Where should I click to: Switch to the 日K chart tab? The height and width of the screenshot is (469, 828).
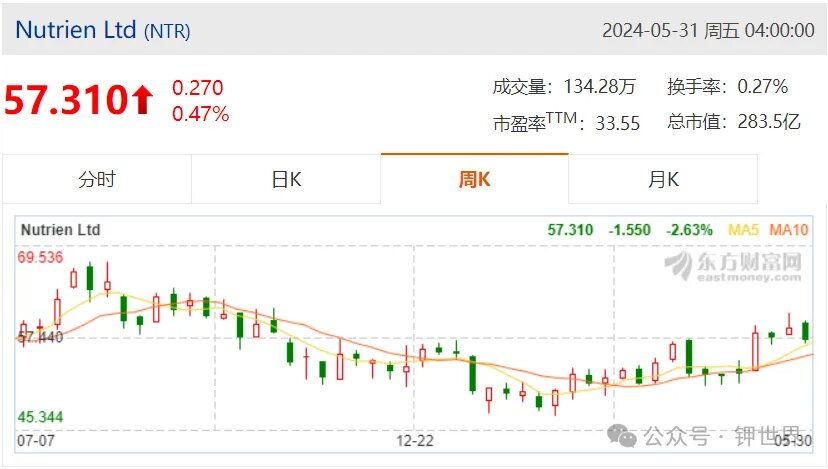point(286,180)
